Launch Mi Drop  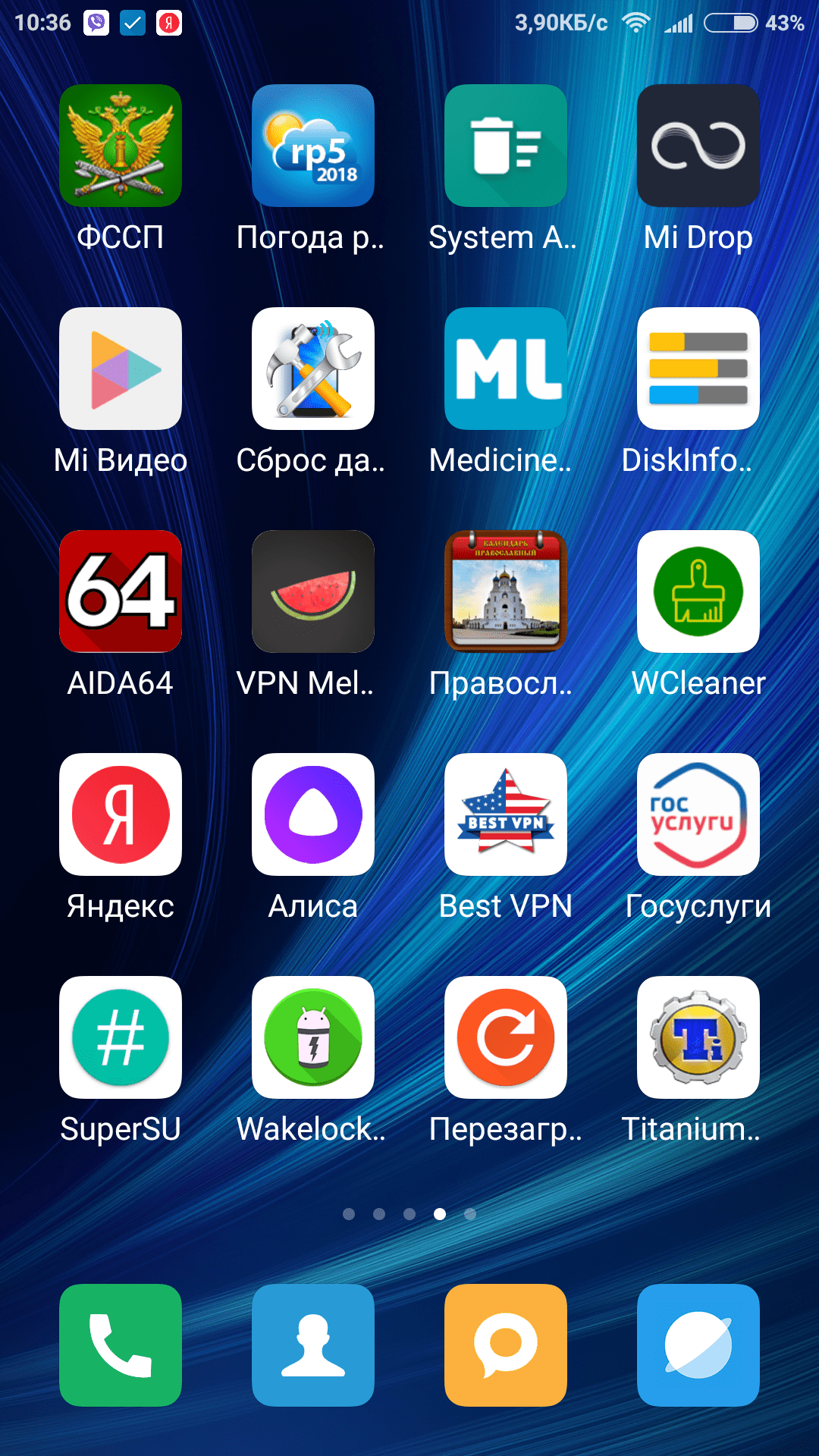pos(698,146)
